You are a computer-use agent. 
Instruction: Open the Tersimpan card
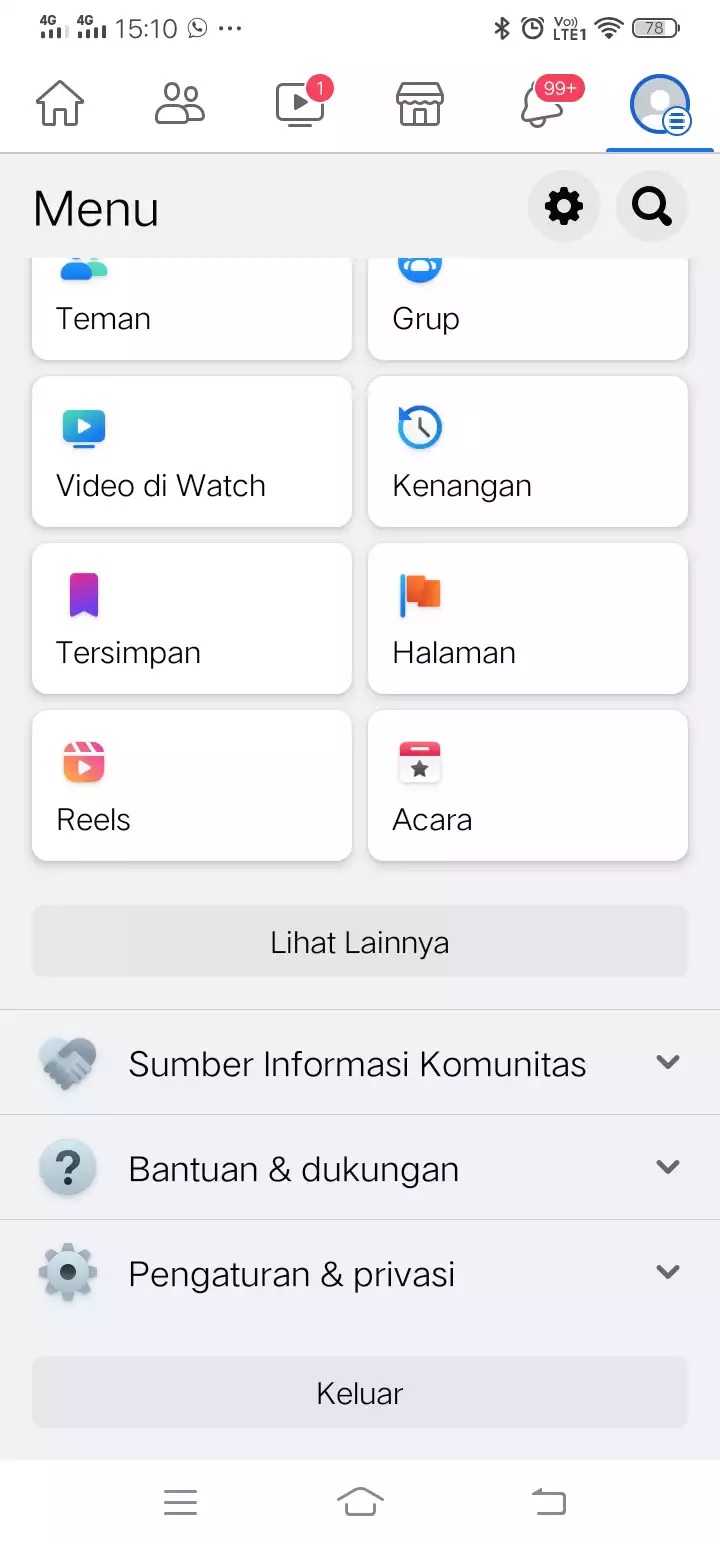point(192,619)
